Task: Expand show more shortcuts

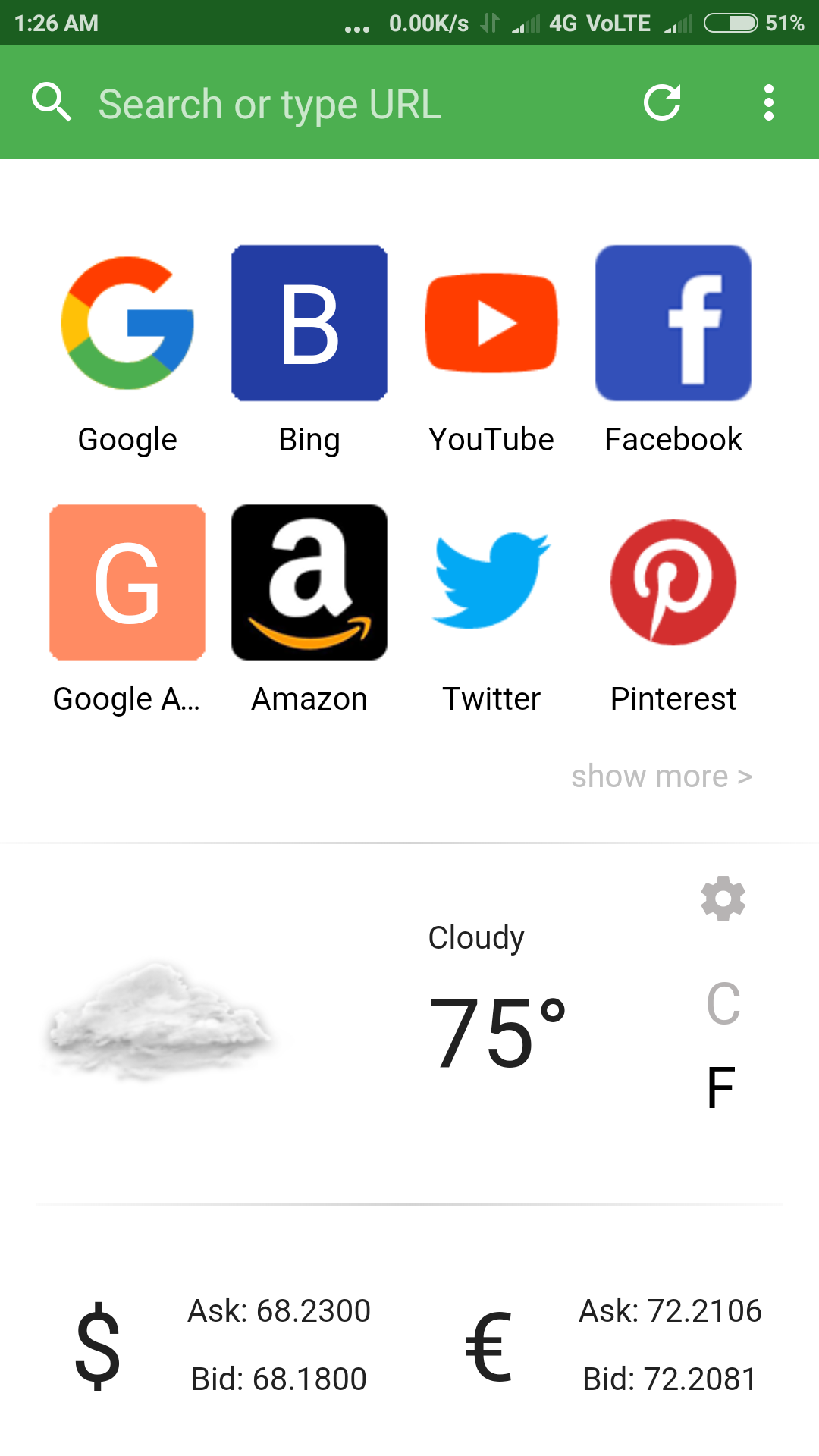Action: [x=661, y=775]
